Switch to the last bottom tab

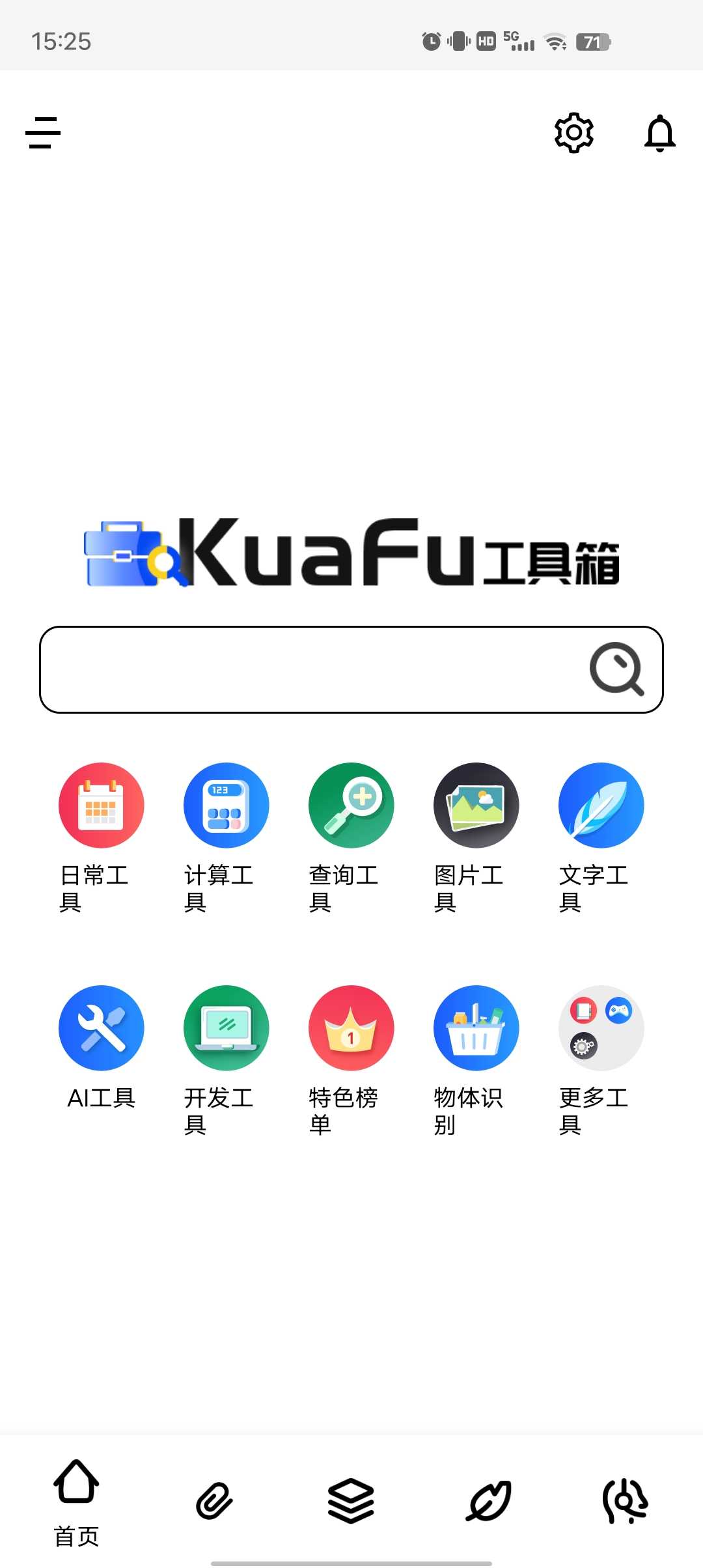[625, 1501]
